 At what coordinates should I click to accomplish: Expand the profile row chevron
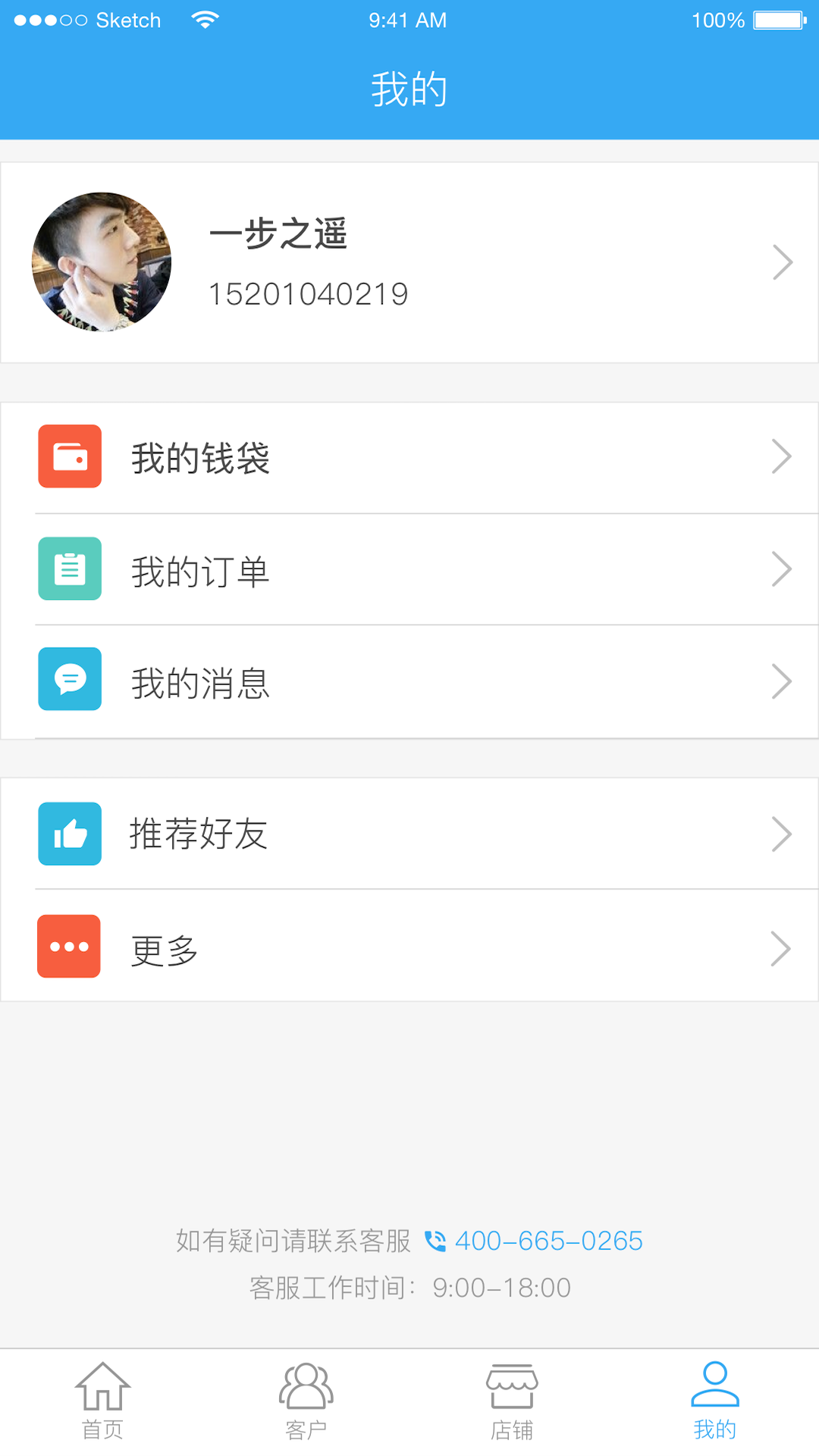click(x=783, y=262)
